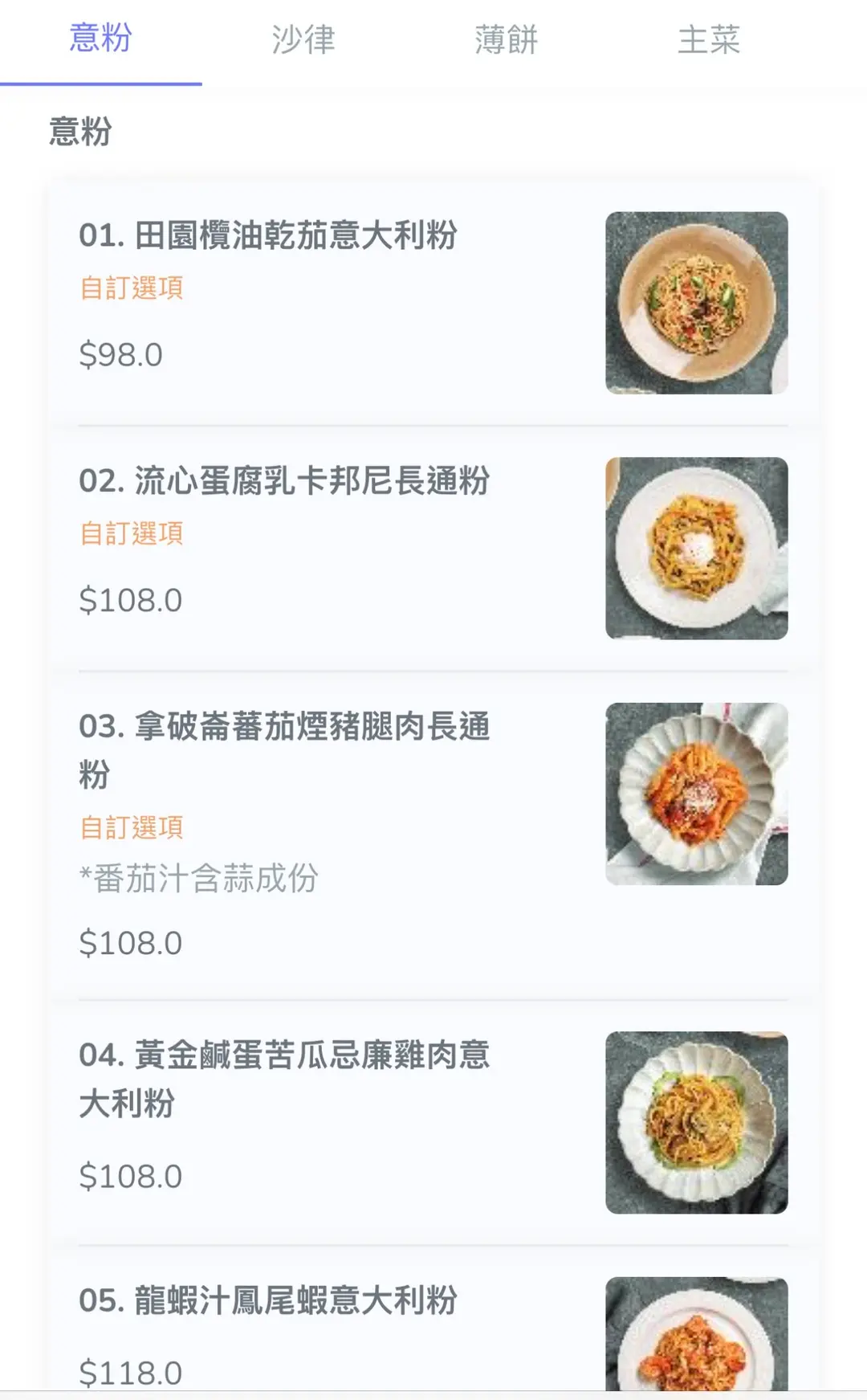Viewport: 867px width, 1400px height.
Task: Switch to the 沙律 tab
Action: (x=303, y=39)
